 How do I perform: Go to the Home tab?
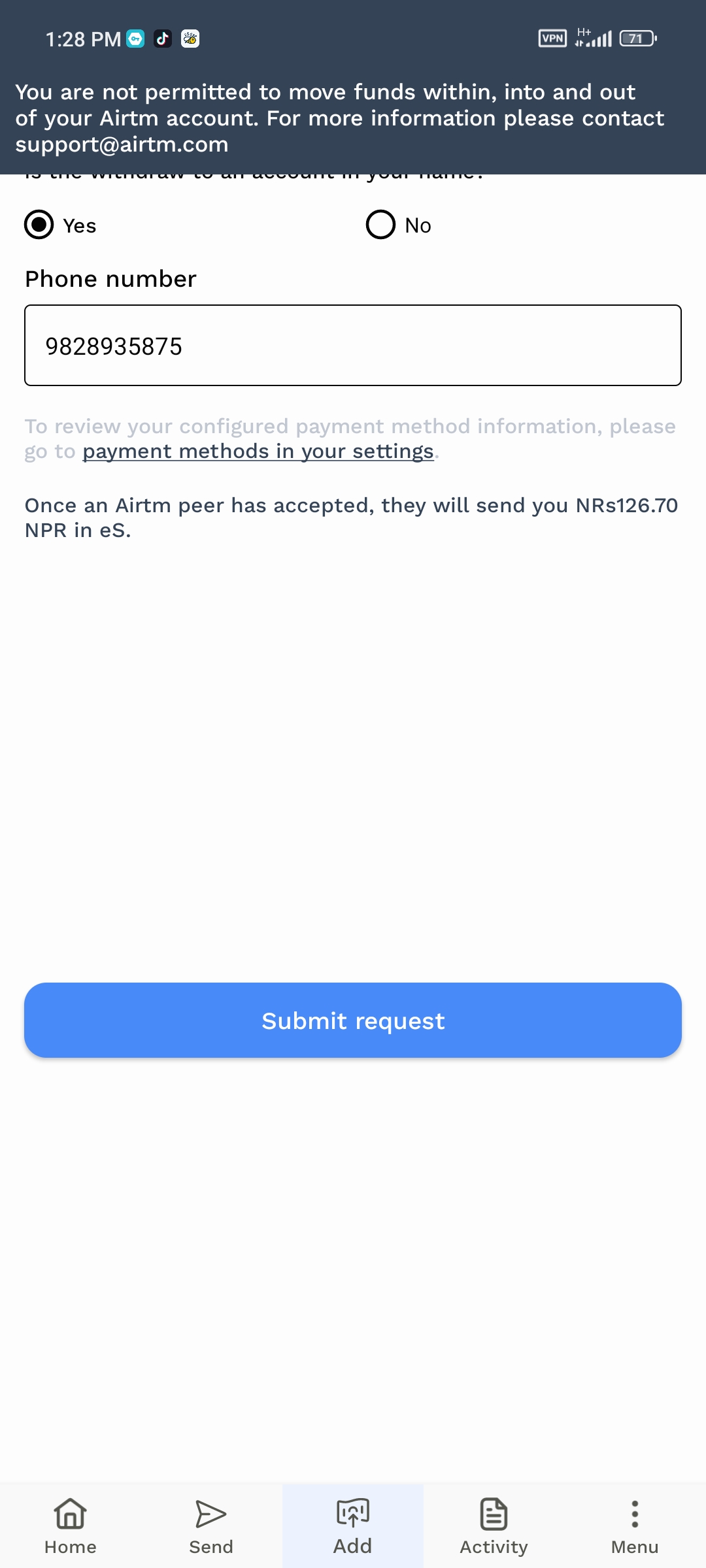pyautogui.click(x=71, y=1526)
